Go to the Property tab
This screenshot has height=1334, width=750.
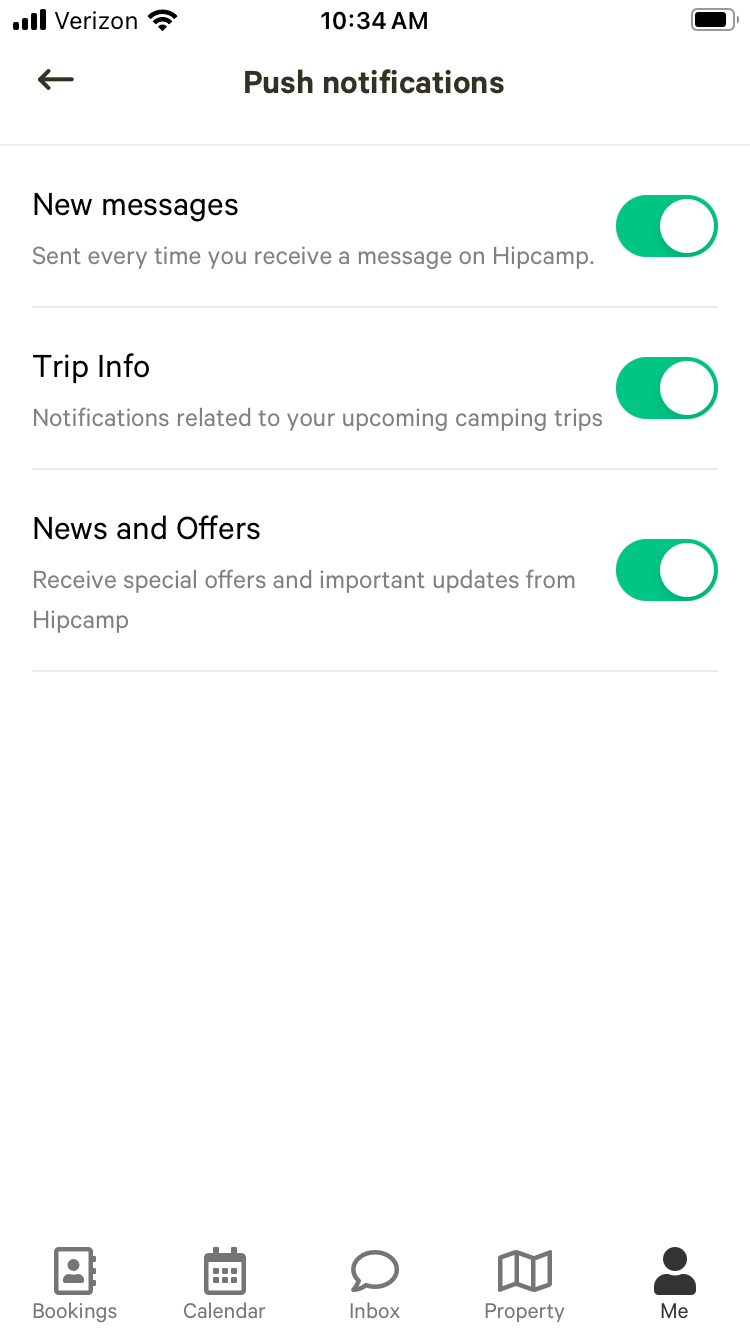click(524, 1285)
